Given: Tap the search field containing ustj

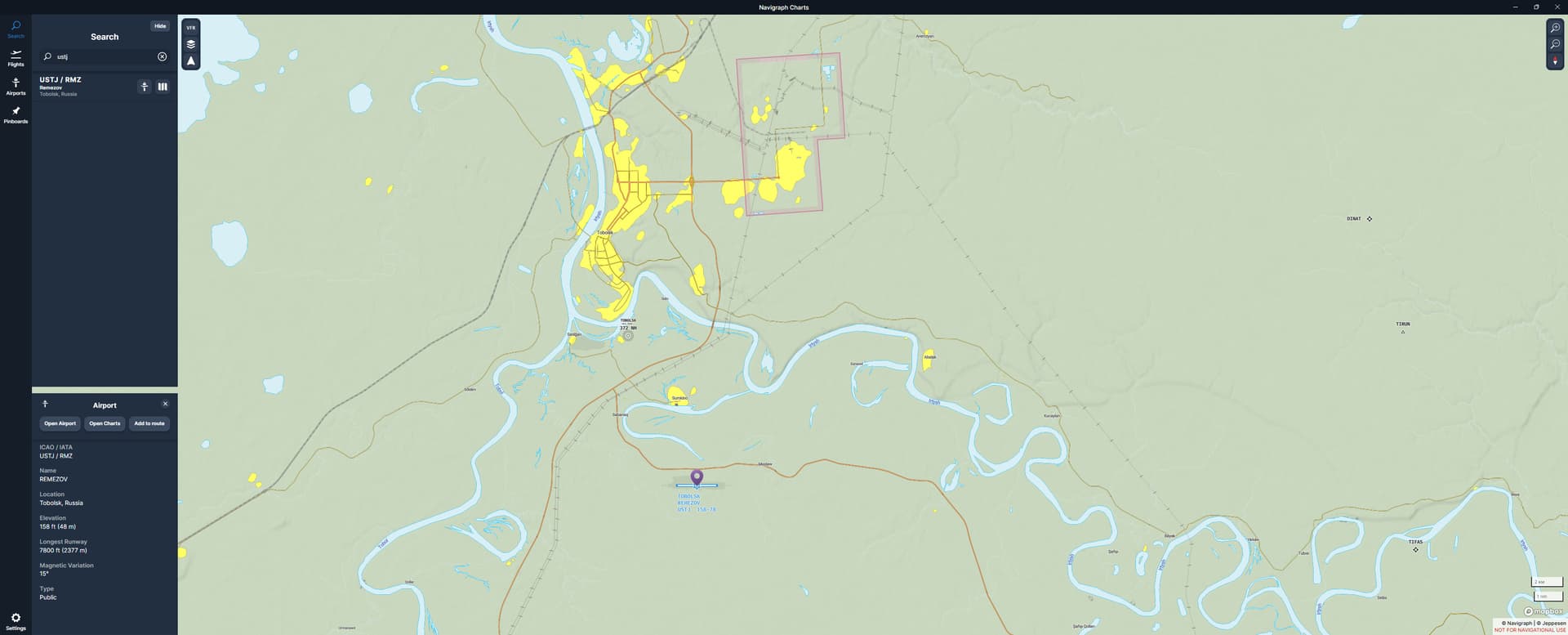Looking at the screenshot, I should tap(102, 56).
